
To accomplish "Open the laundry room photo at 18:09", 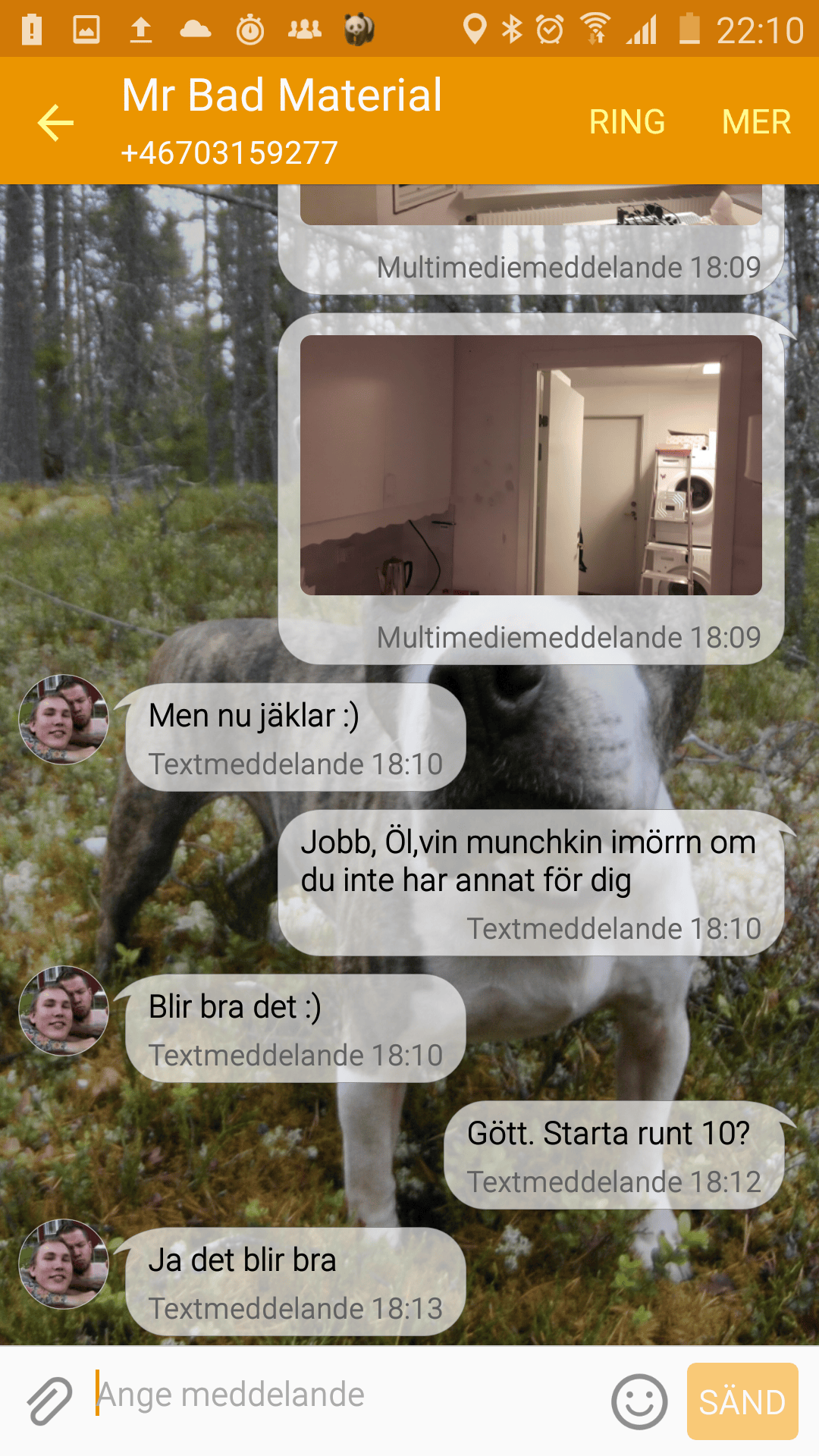I will [531, 465].
